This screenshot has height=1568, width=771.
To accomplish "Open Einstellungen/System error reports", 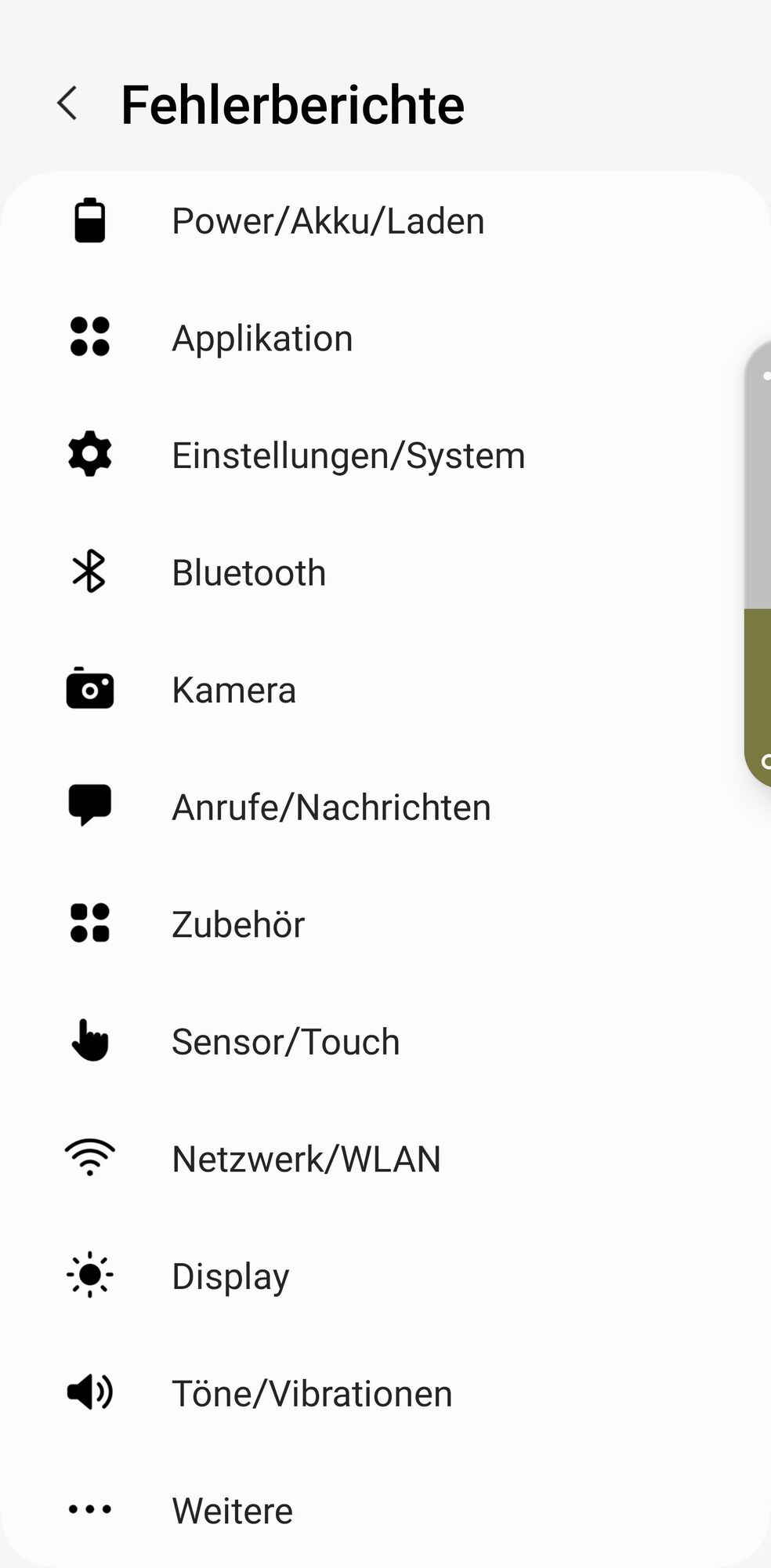I will click(x=348, y=456).
